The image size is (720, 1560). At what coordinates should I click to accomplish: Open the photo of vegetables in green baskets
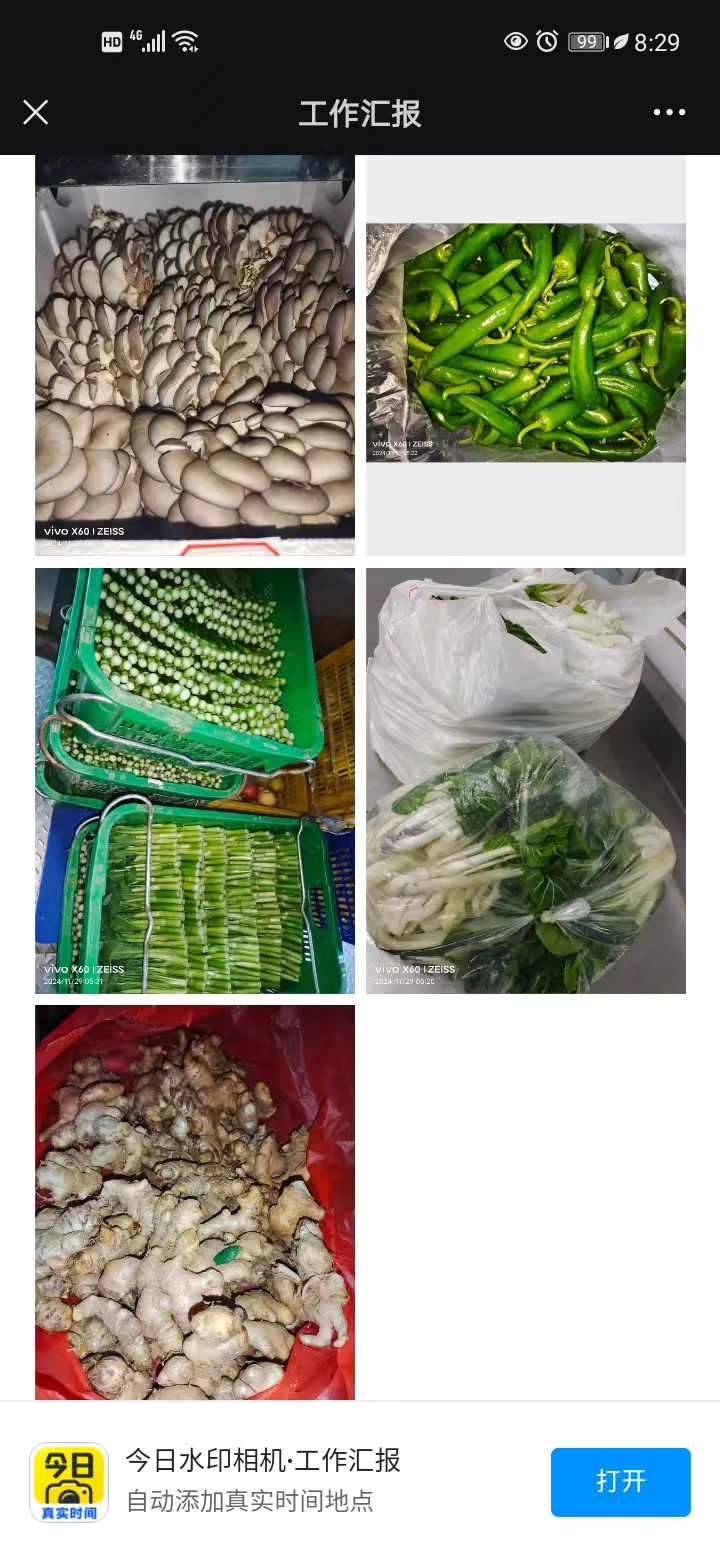coord(195,780)
